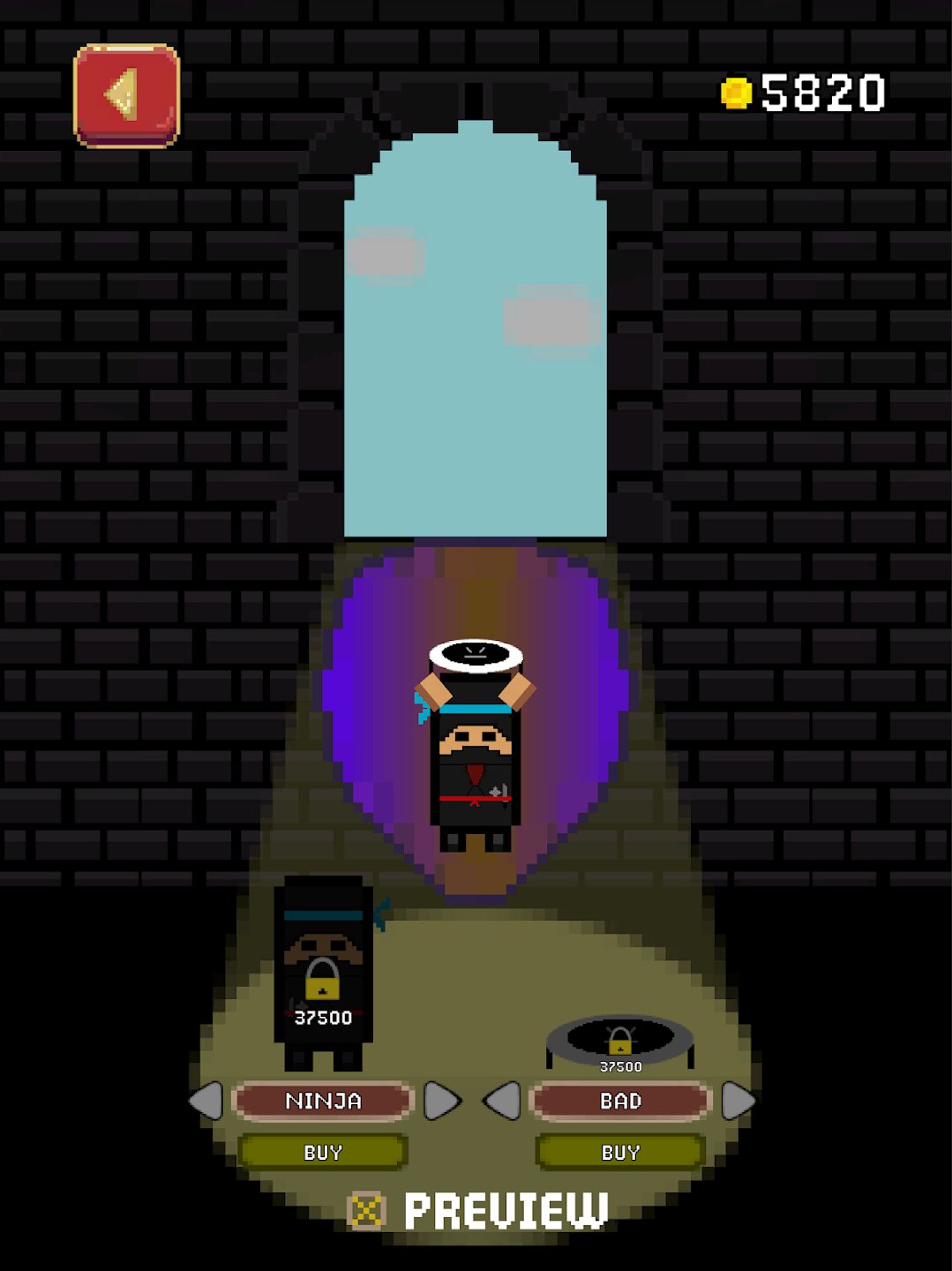The width and height of the screenshot is (952, 1271).
Task: Show the next trampoline after Bad
Action: coord(738,1101)
